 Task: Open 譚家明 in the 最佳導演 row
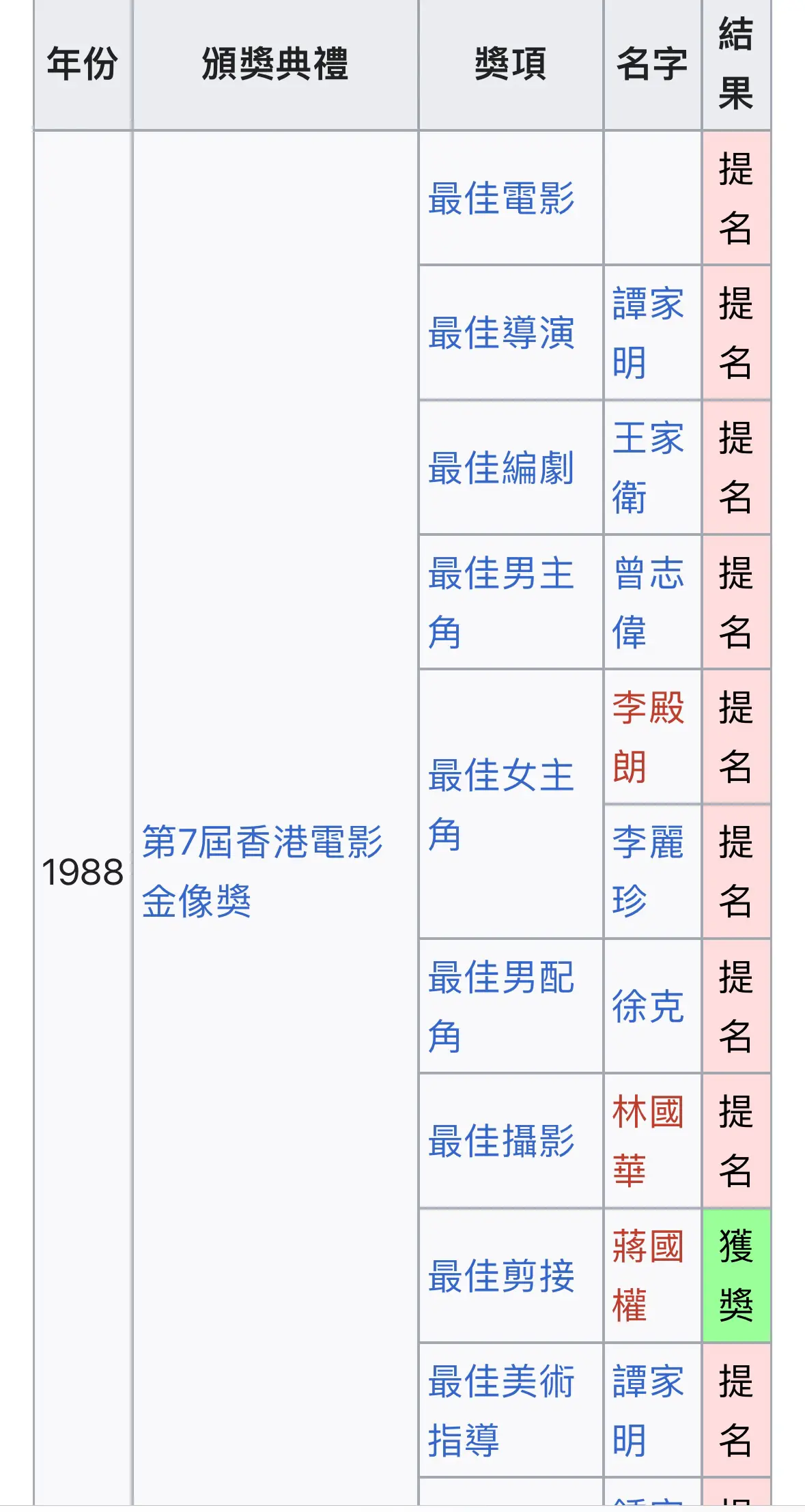pos(648,332)
